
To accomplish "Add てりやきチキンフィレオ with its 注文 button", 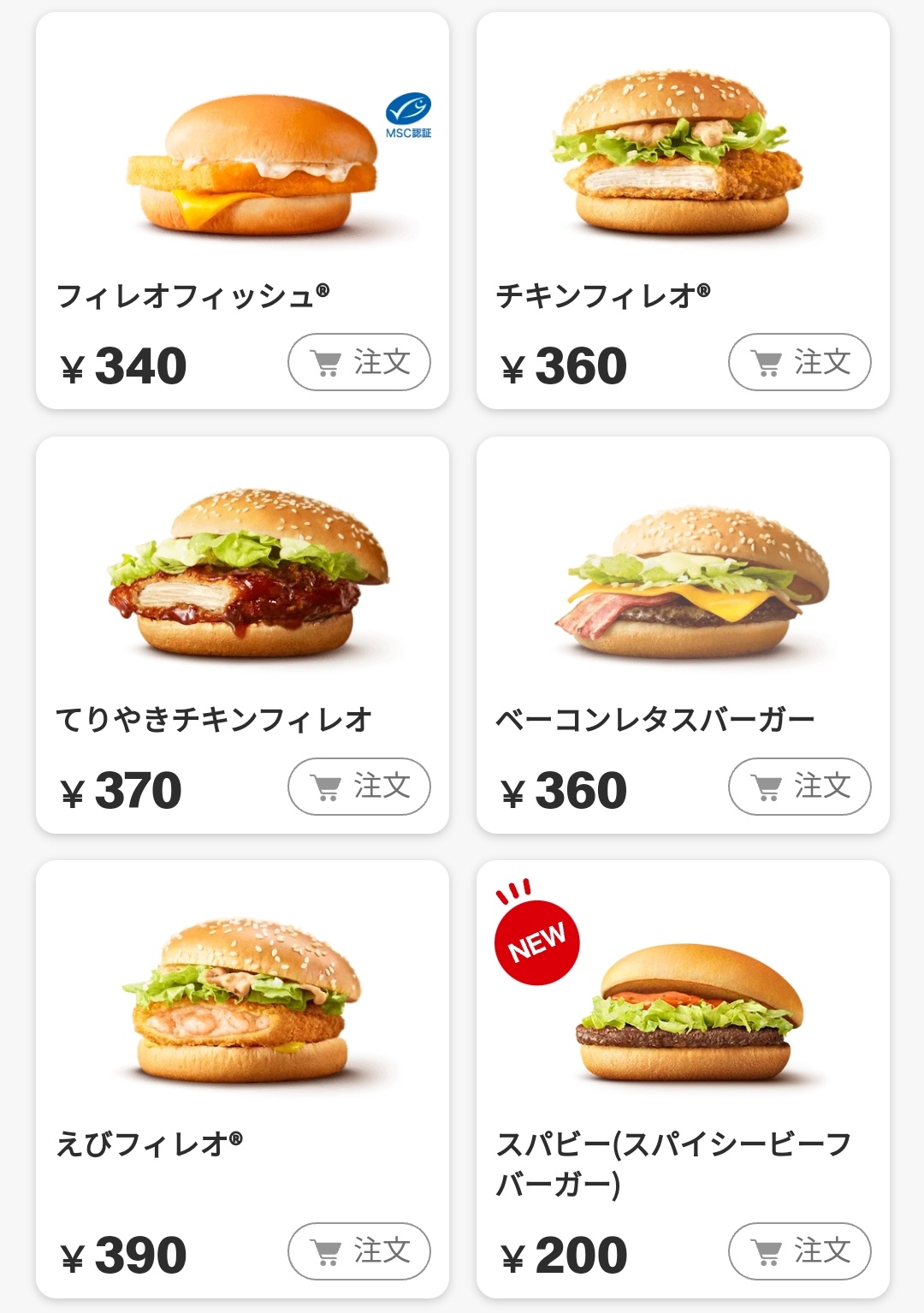I will coord(358,786).
